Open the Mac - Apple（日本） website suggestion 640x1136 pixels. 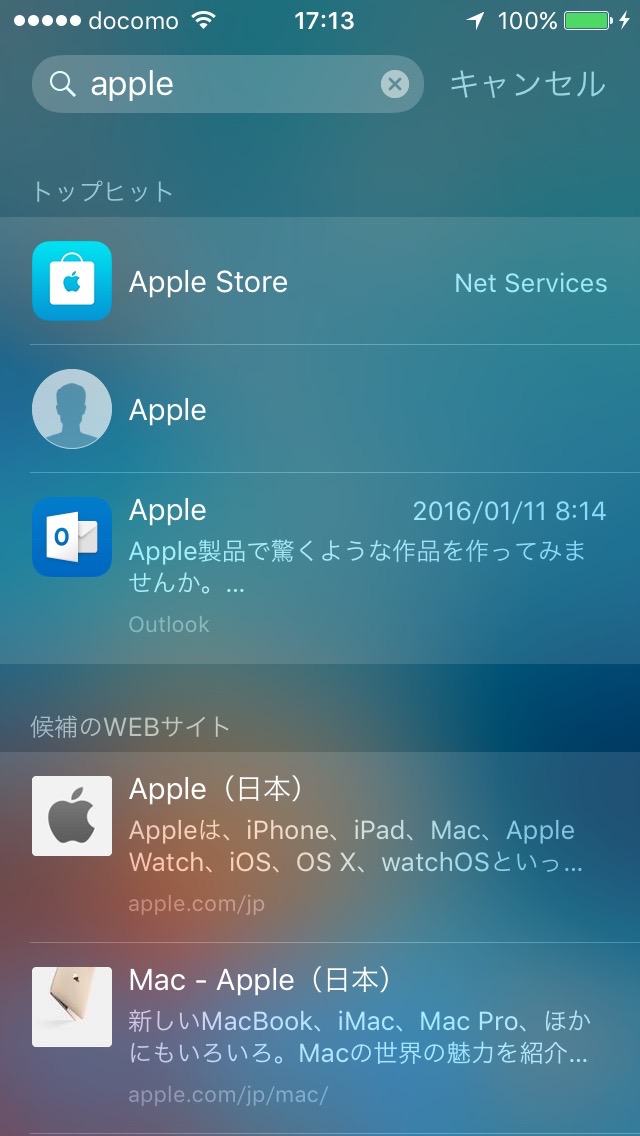pyautogui.click(x=320, y=1038)
